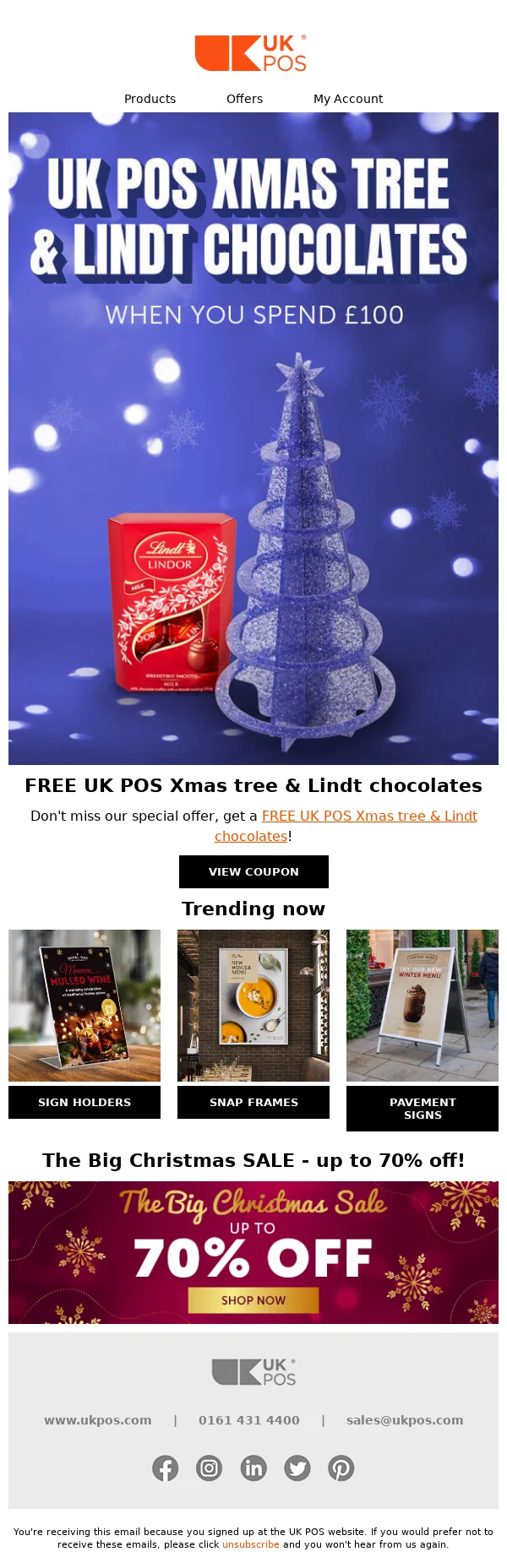Tap Shop Now on the Christmas Sale banner
This screenshot has width=507, height=1568.
[253, 1300]
